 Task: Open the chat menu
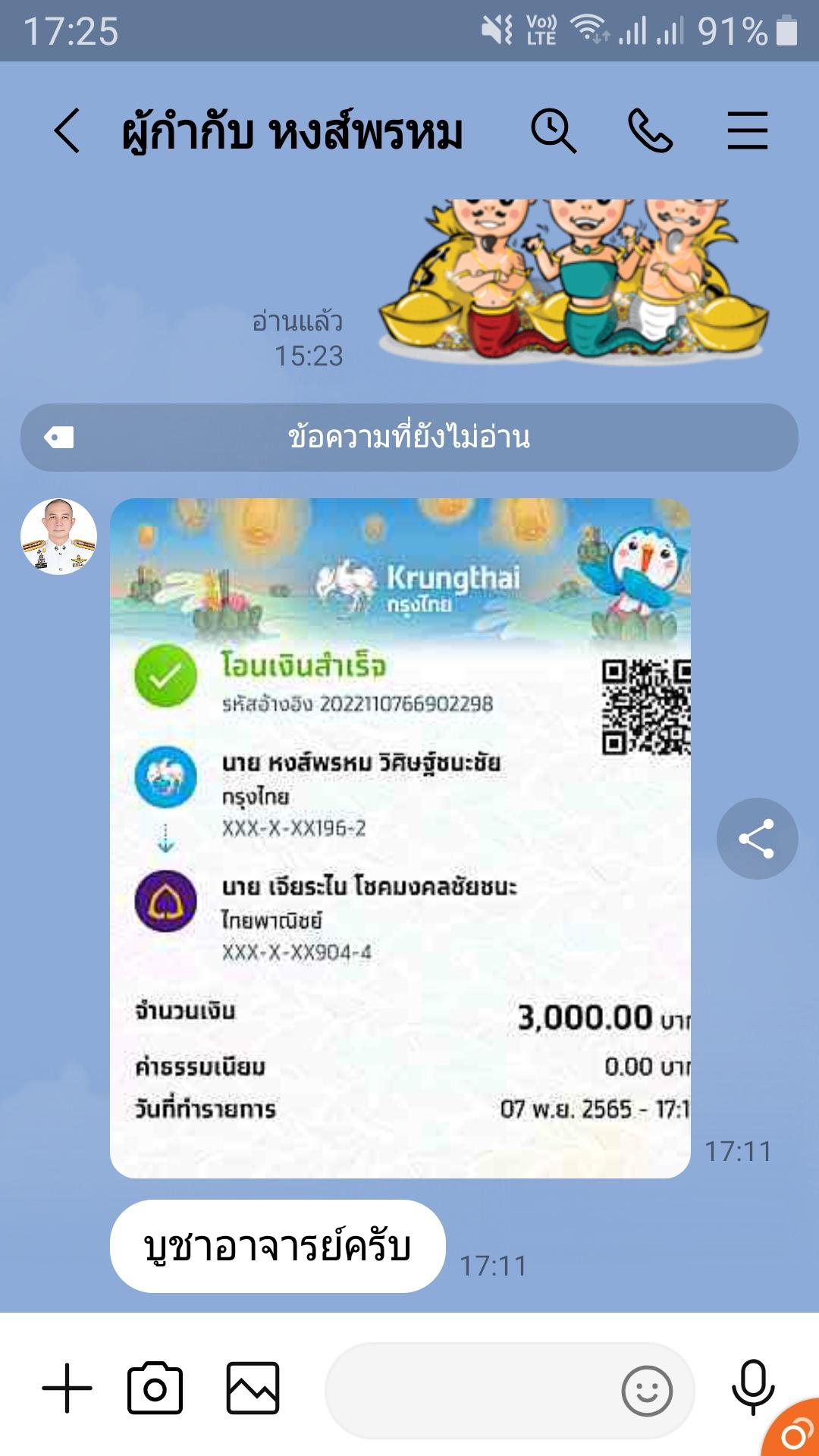(748, 130)
